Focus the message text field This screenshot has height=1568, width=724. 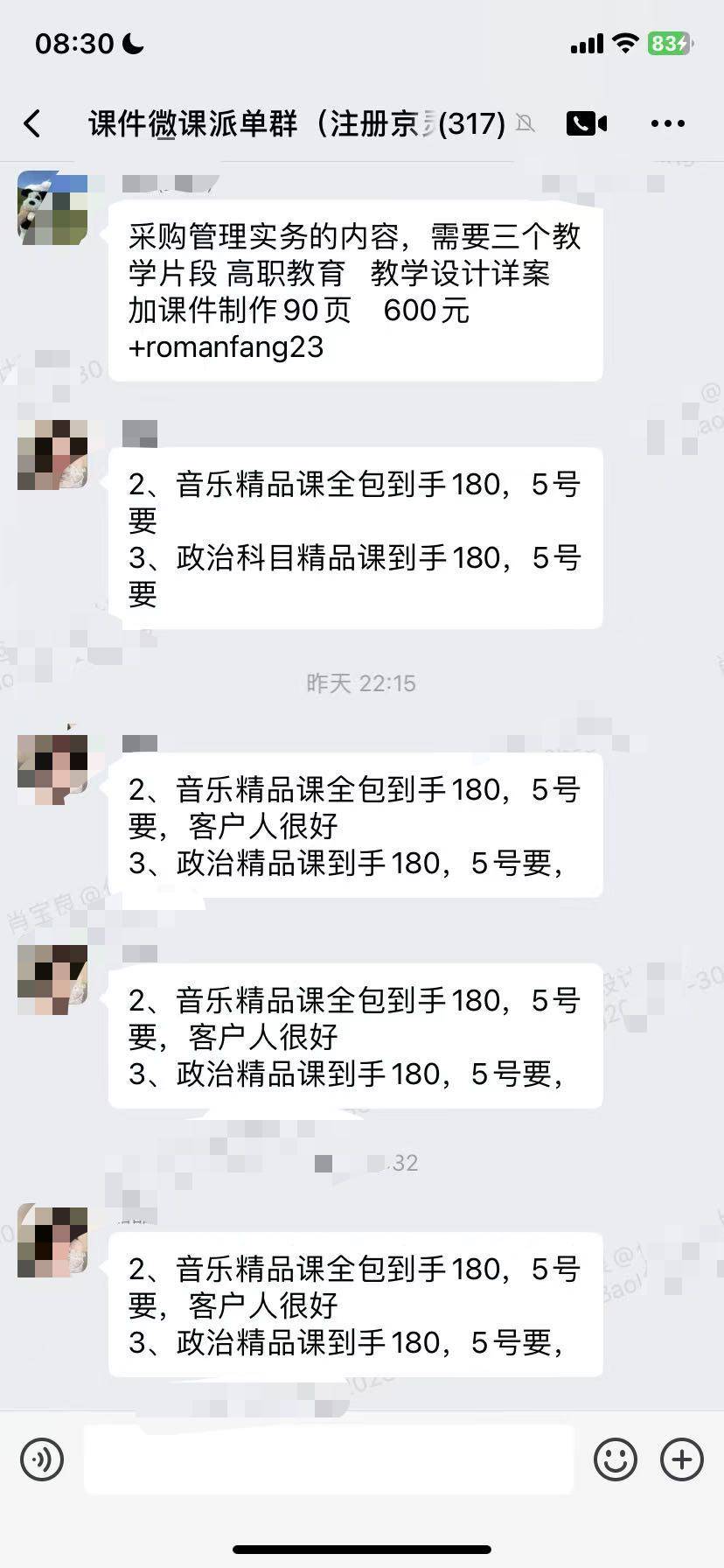pos(329,1459)
